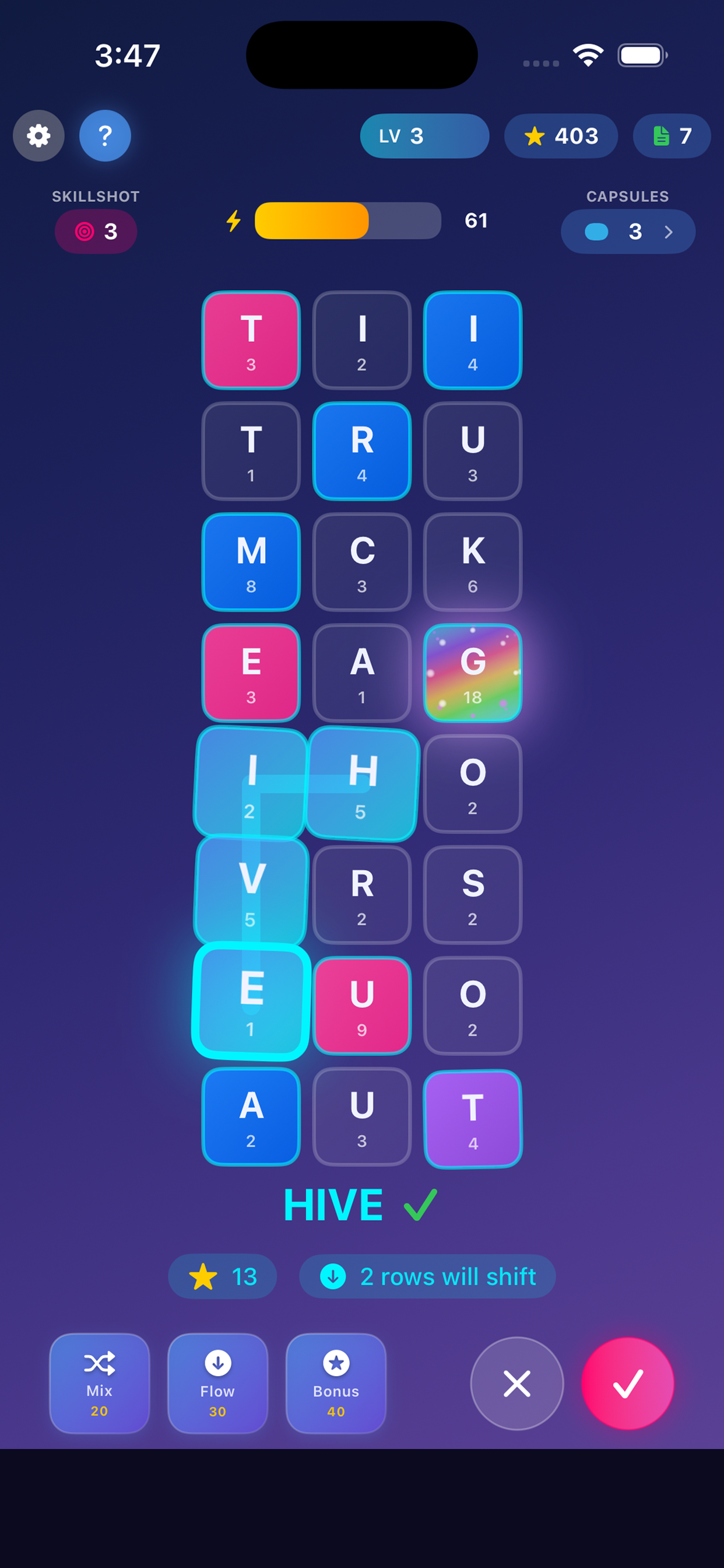Tap the blue R tile worth 4
Image resolution: width=724 pixels, height=1568 pixels.
click(x=361, y=451)
